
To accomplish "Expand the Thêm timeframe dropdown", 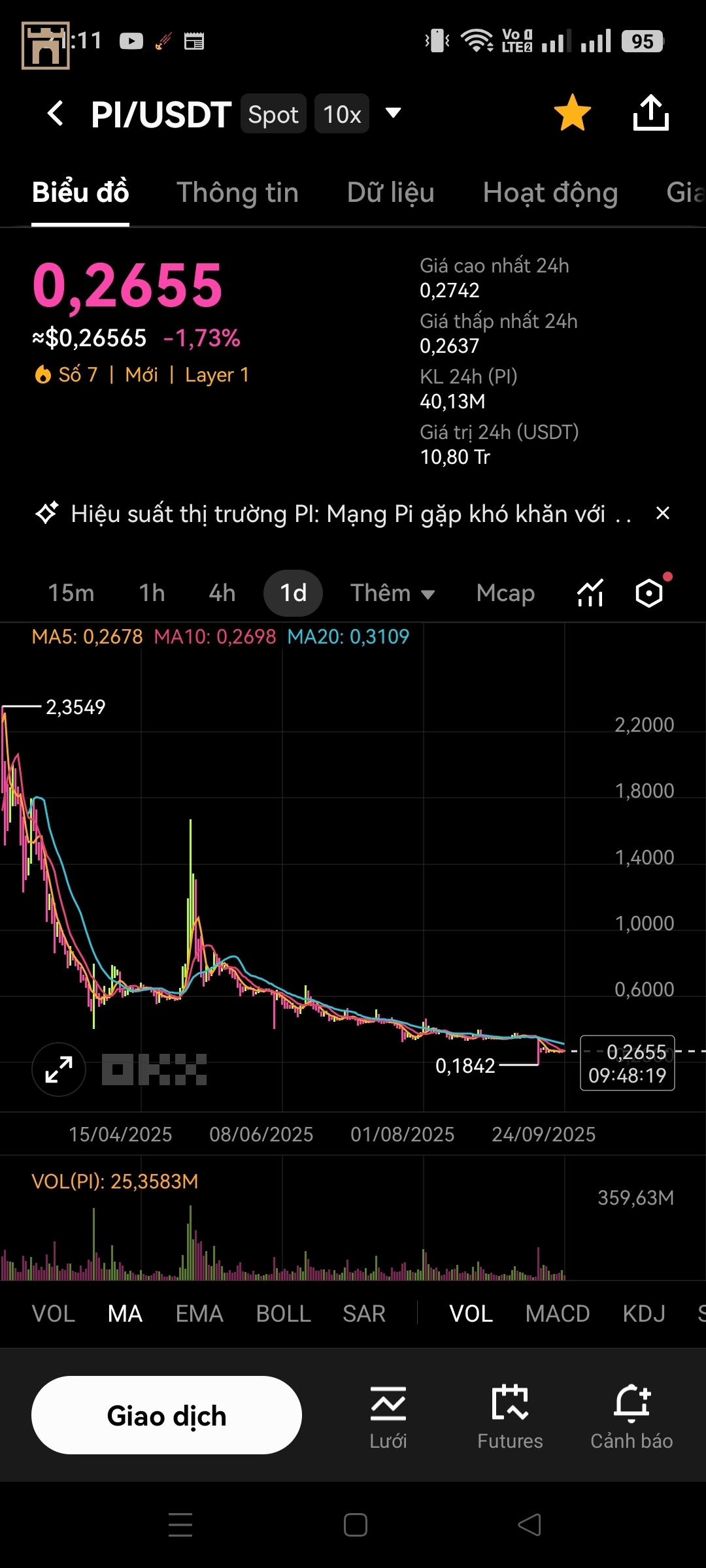I will pyautogui.click(x=392, y=593).
